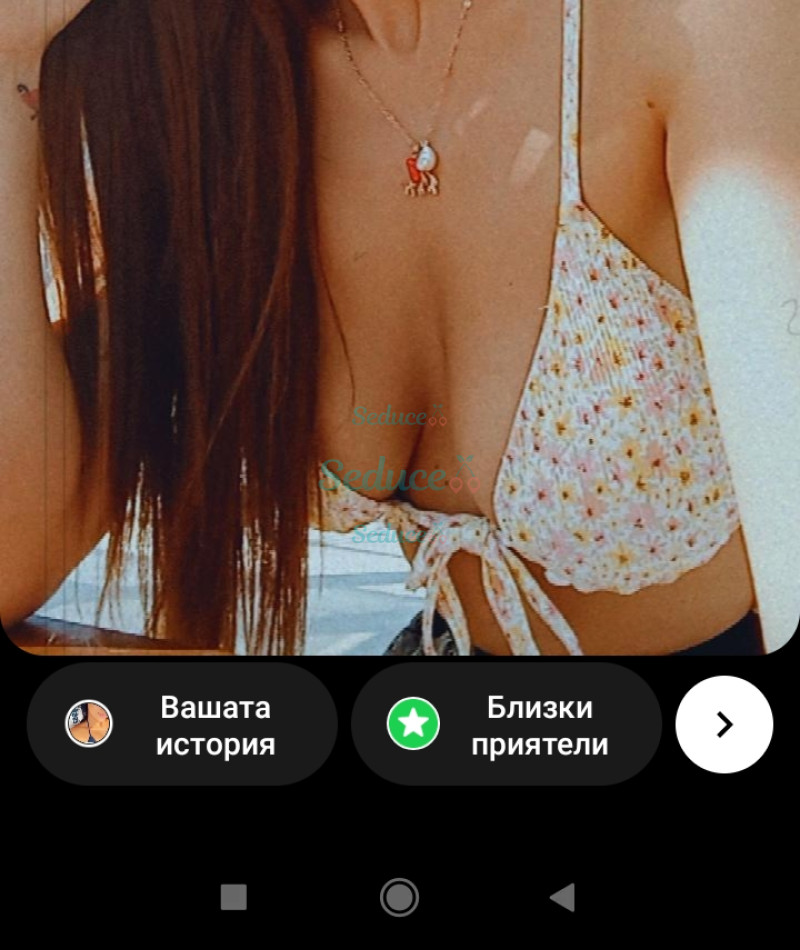
Task: Go to the home screen
Action: click(x=399, y=897)
